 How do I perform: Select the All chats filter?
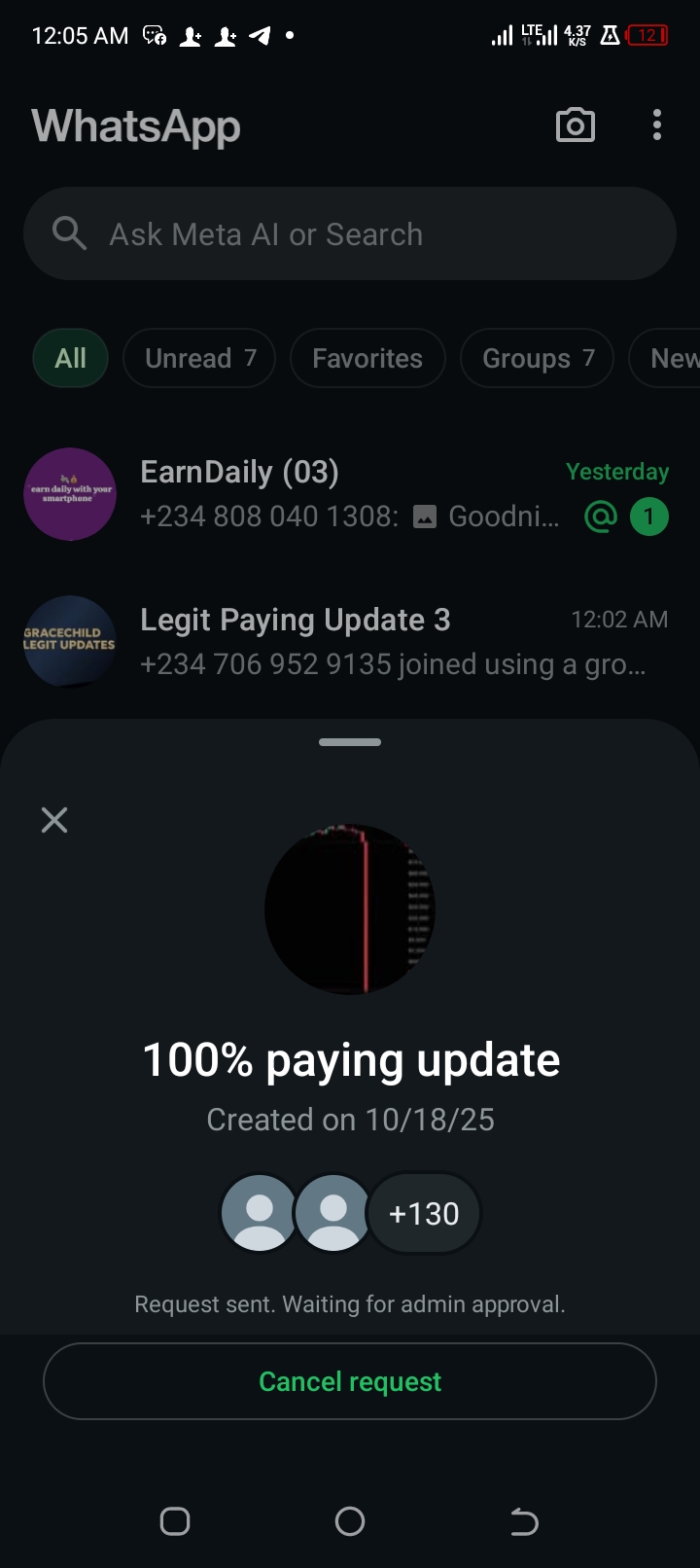70,359
